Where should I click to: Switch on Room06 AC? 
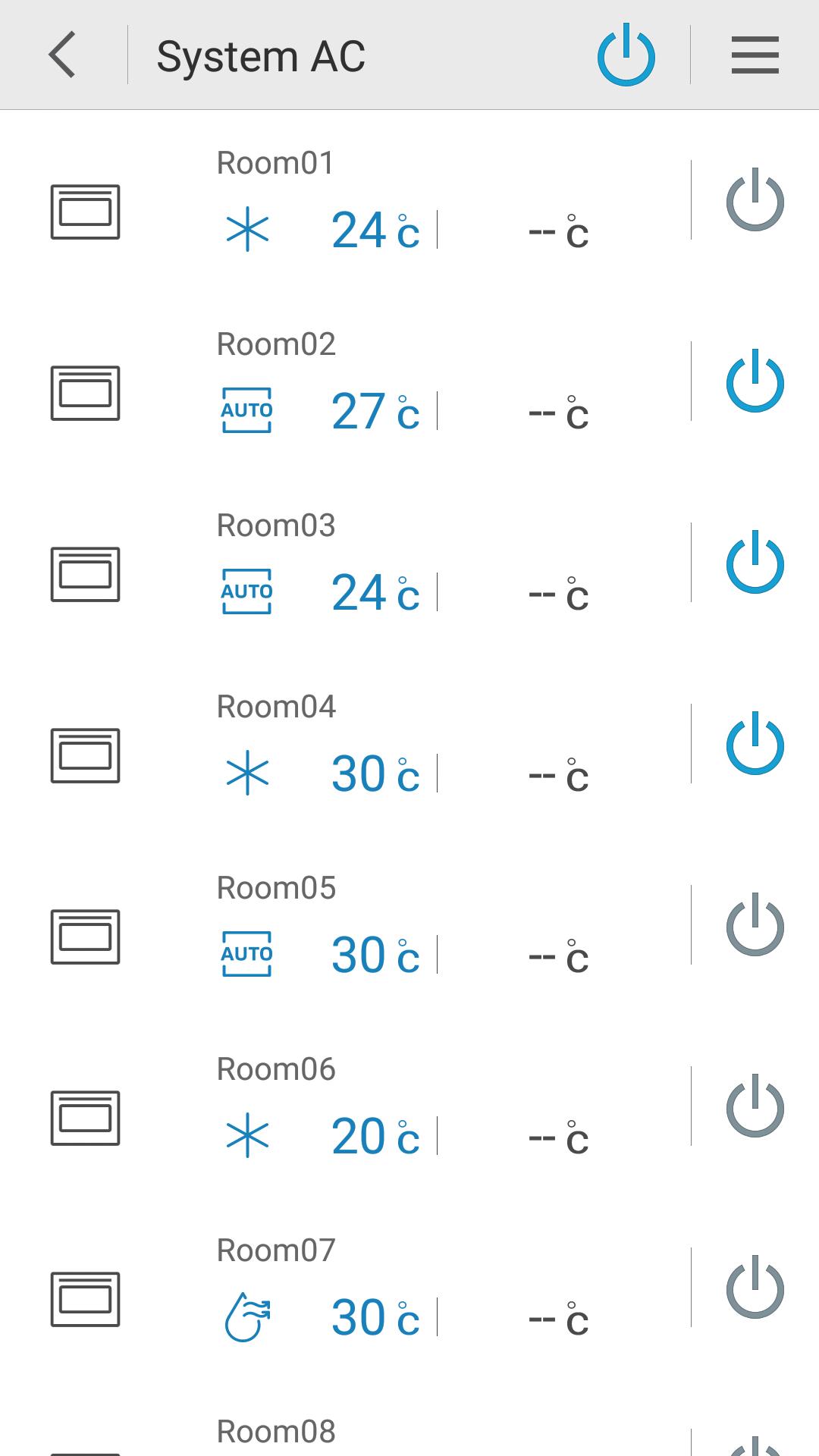(x=755, y=1107)
